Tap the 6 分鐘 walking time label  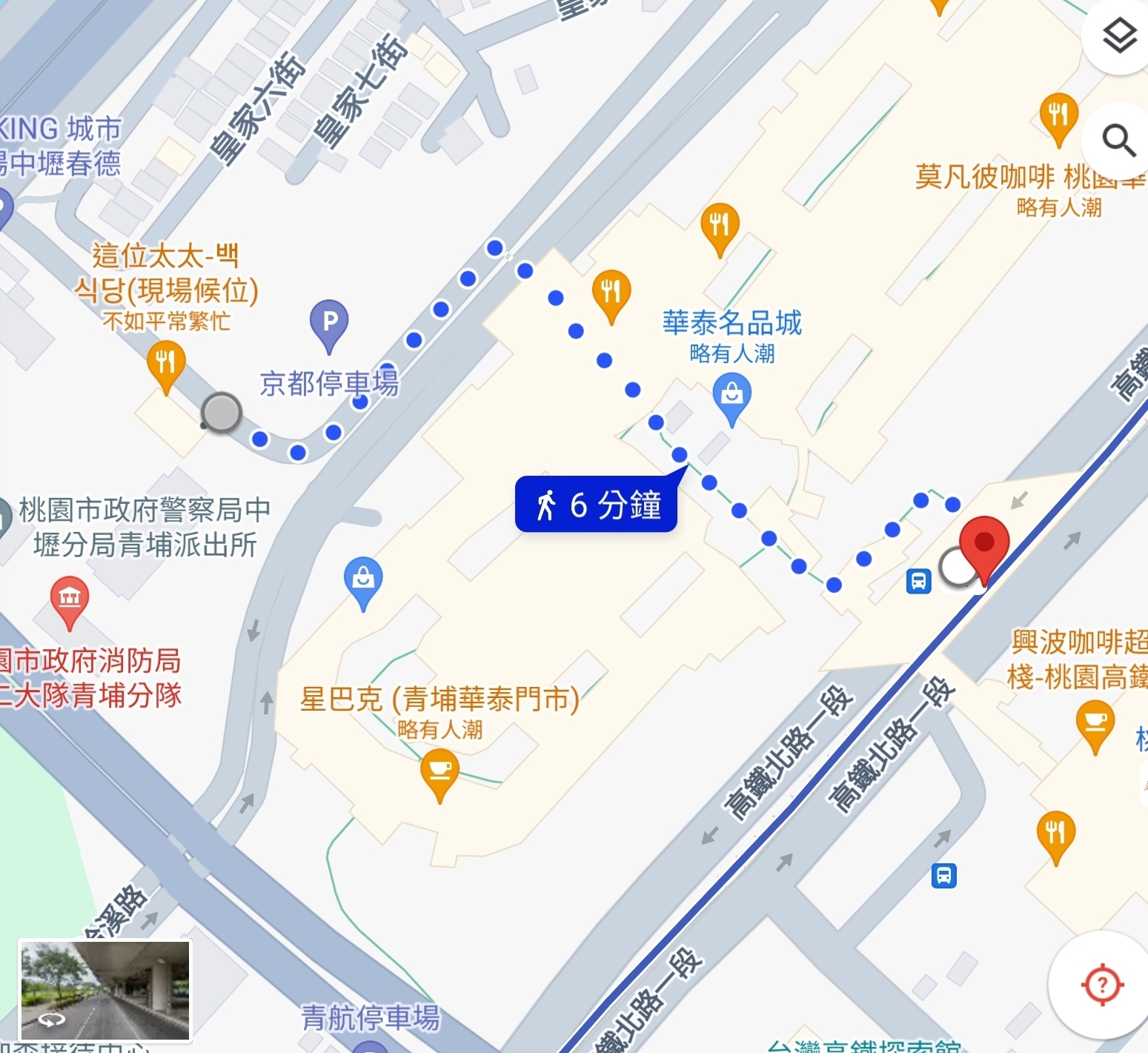[x=596, y=505]
